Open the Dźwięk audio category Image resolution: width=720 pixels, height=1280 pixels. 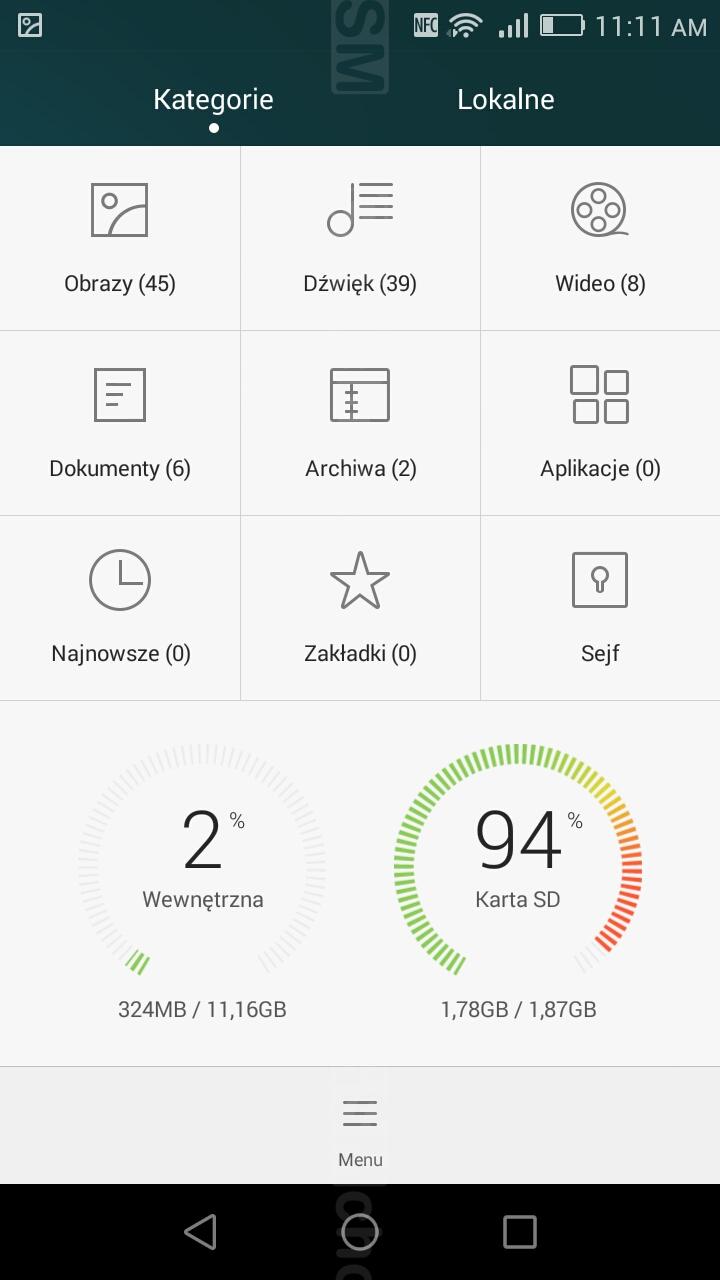360,239
